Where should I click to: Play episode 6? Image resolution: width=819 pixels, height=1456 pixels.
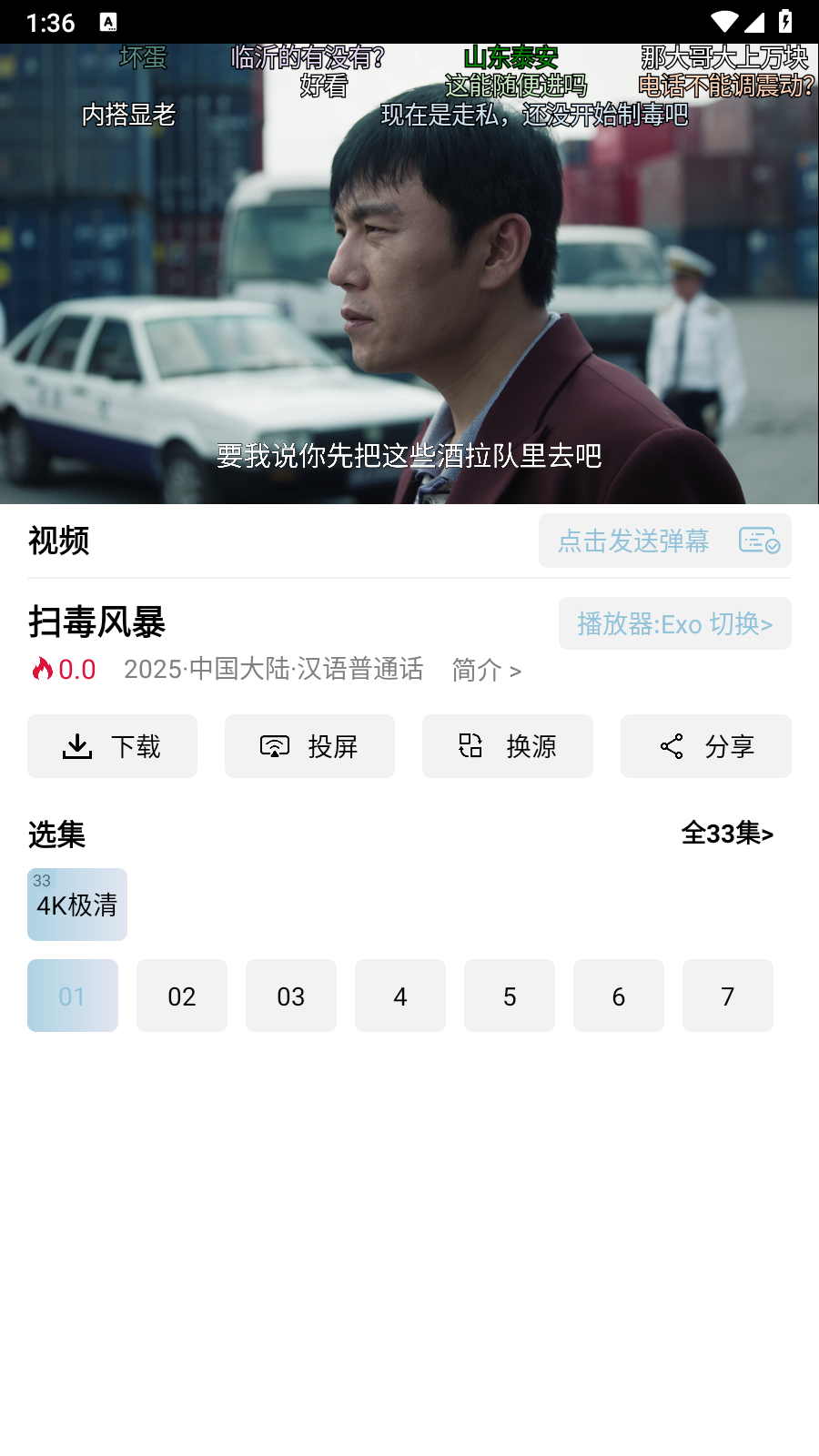point(619,996)
